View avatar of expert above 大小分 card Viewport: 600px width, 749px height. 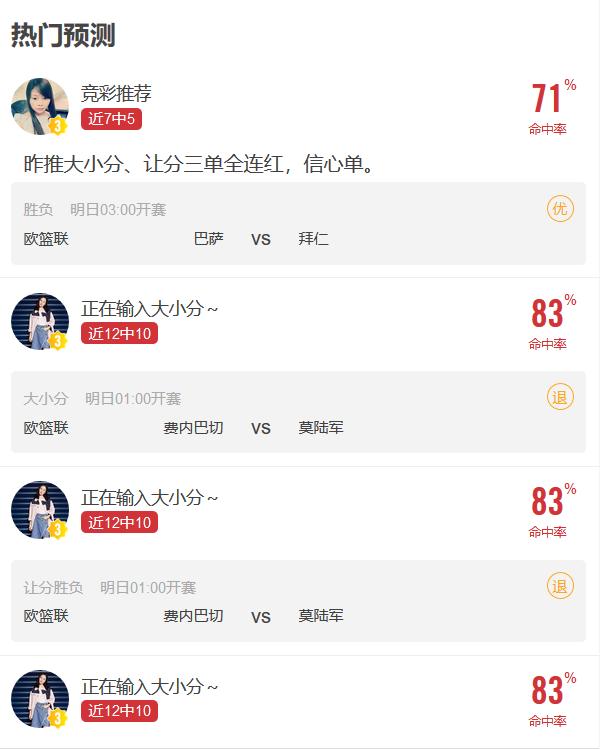40,321
